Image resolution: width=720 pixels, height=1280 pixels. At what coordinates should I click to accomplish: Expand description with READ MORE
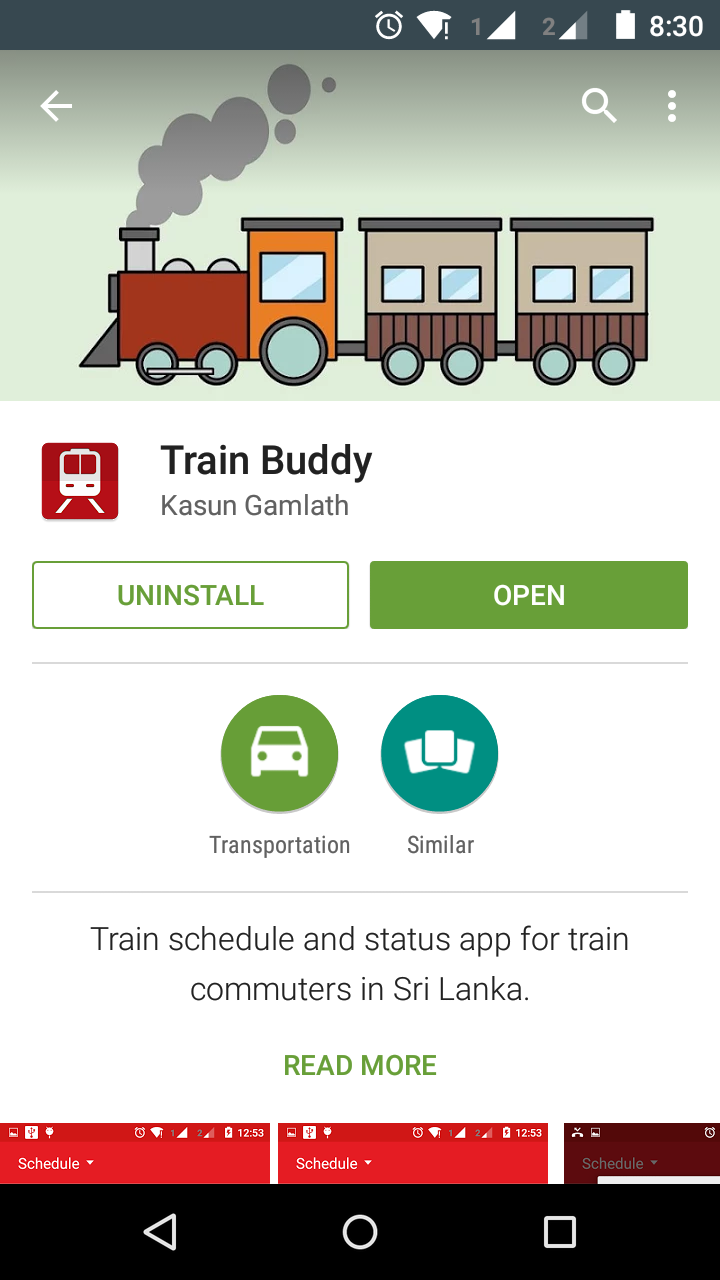pos(360,1065)
